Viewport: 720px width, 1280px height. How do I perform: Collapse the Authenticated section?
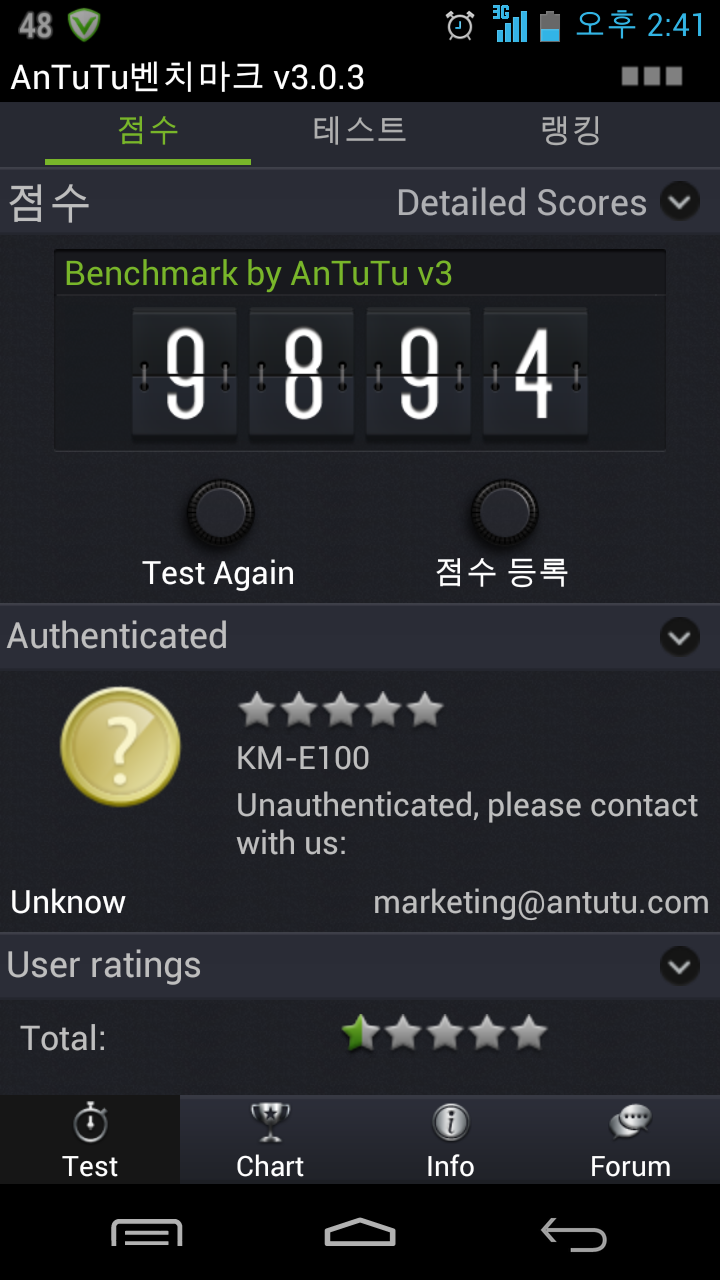[x=680, y=636]
